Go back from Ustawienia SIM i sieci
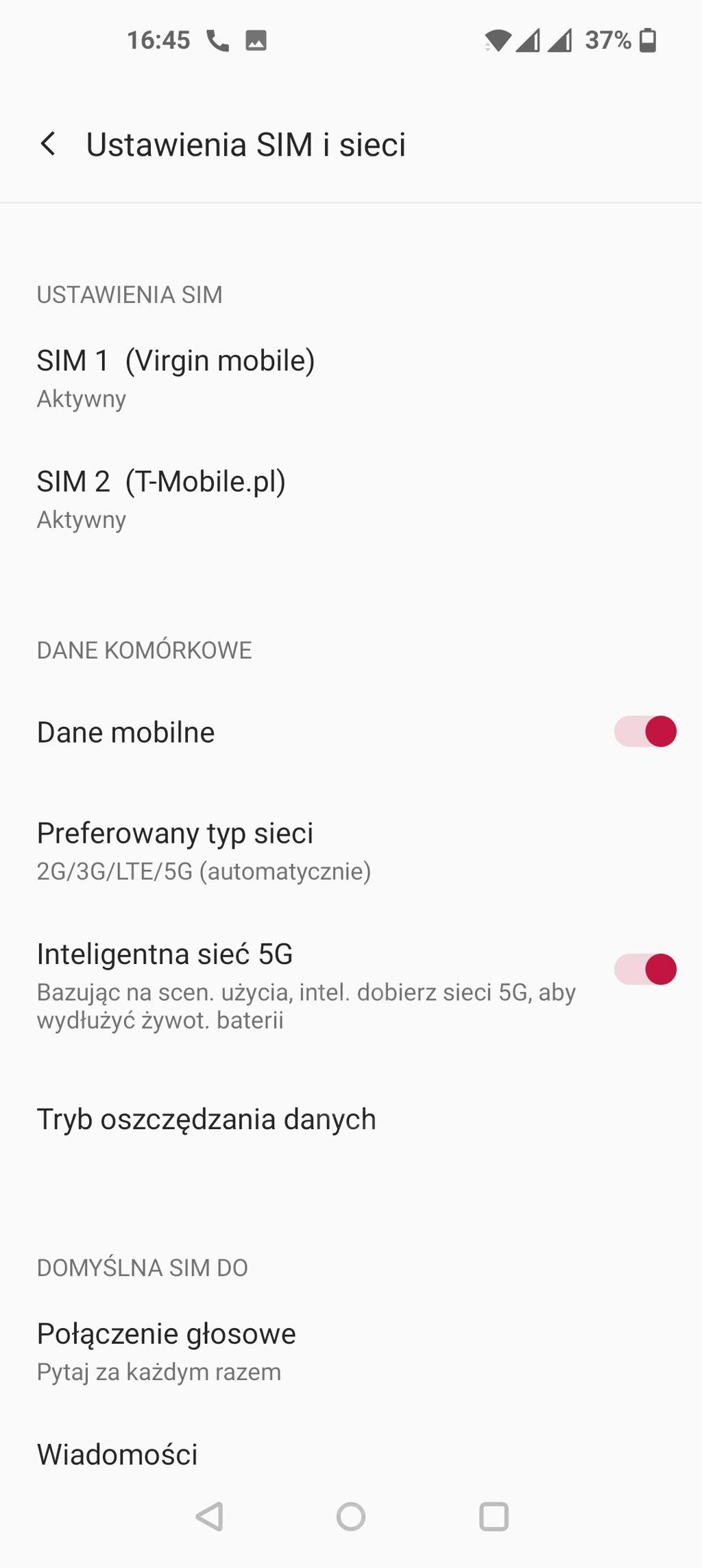 [x=48, y=144]
